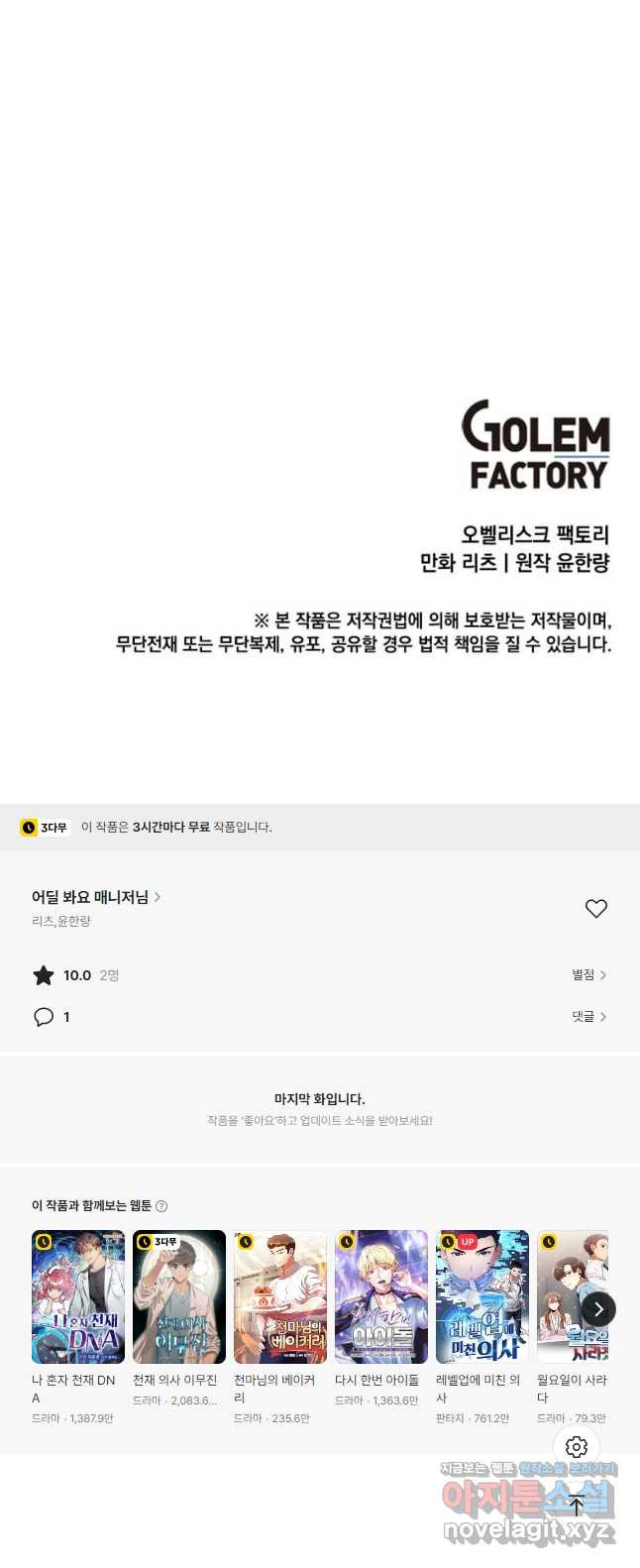Image resolution: width=640 pixels, height=1568 pixels.
Task: Open the 나 혼자 천재 DNA webtoon
Action: tap(78, 1296)
